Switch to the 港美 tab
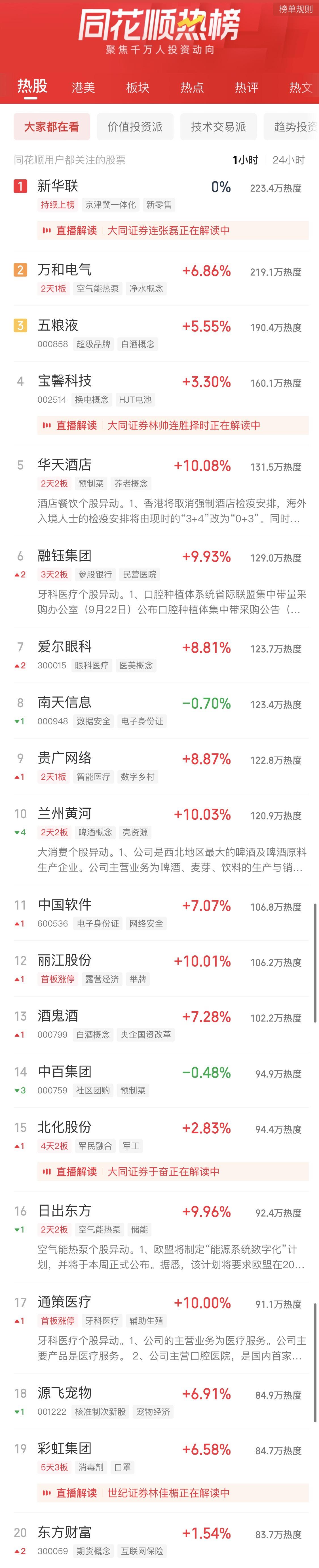This screenshot has height=1568, width=319. click(83, 88)
